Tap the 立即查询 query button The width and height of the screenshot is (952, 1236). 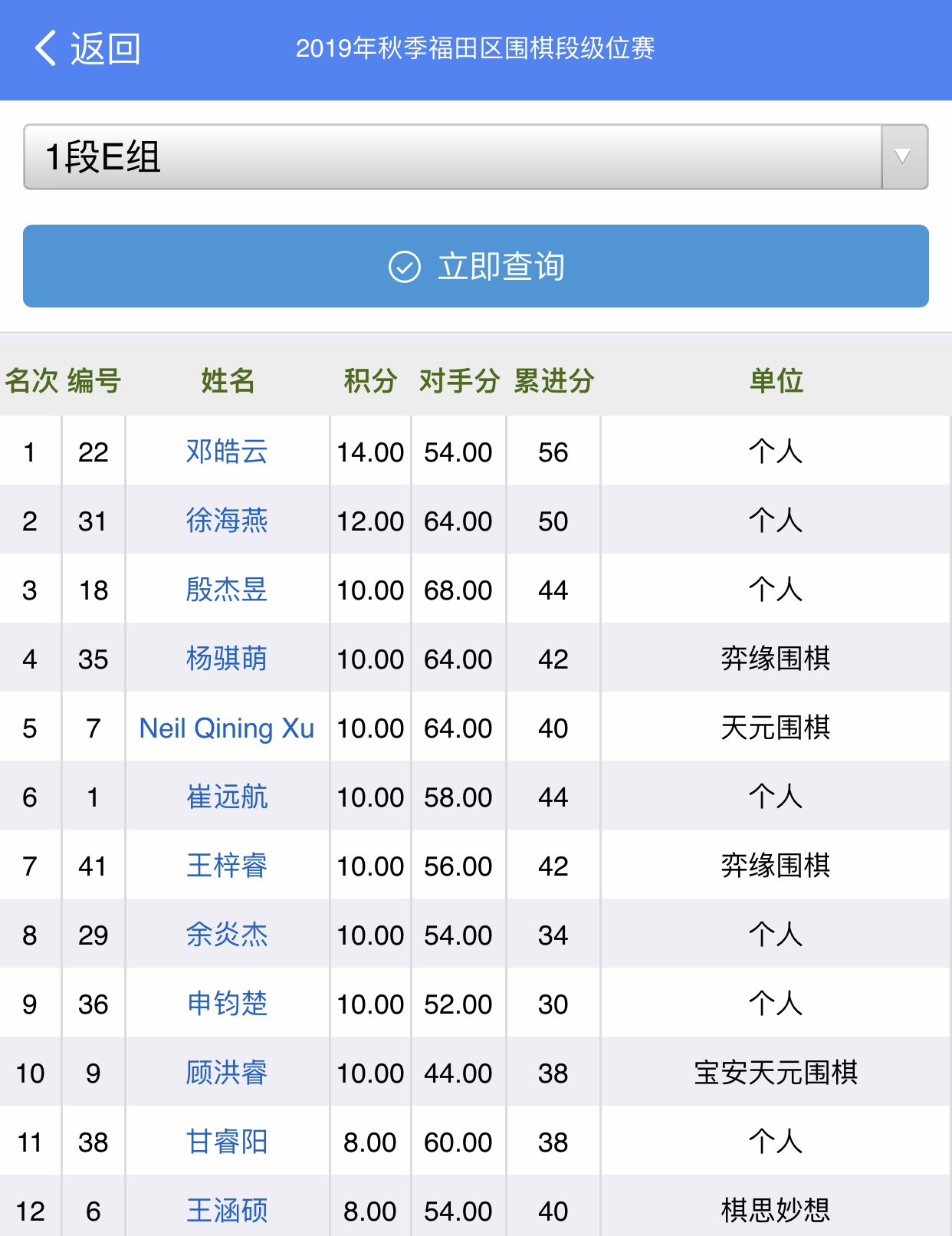[x=475, y=266]
